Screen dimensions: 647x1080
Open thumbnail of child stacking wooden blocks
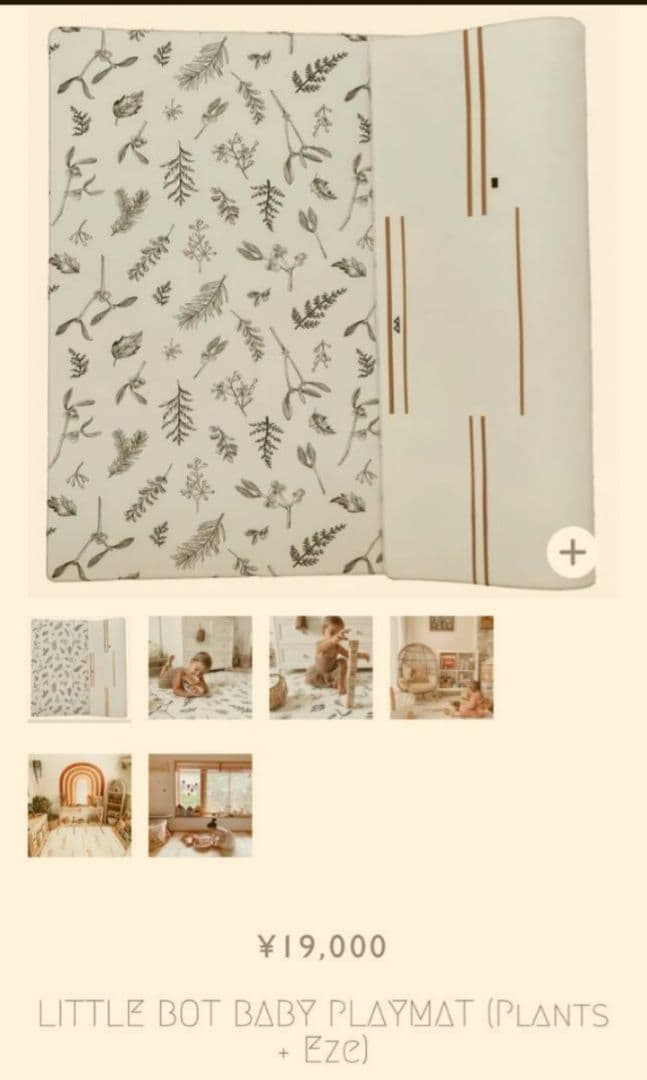tap(321, 667)
